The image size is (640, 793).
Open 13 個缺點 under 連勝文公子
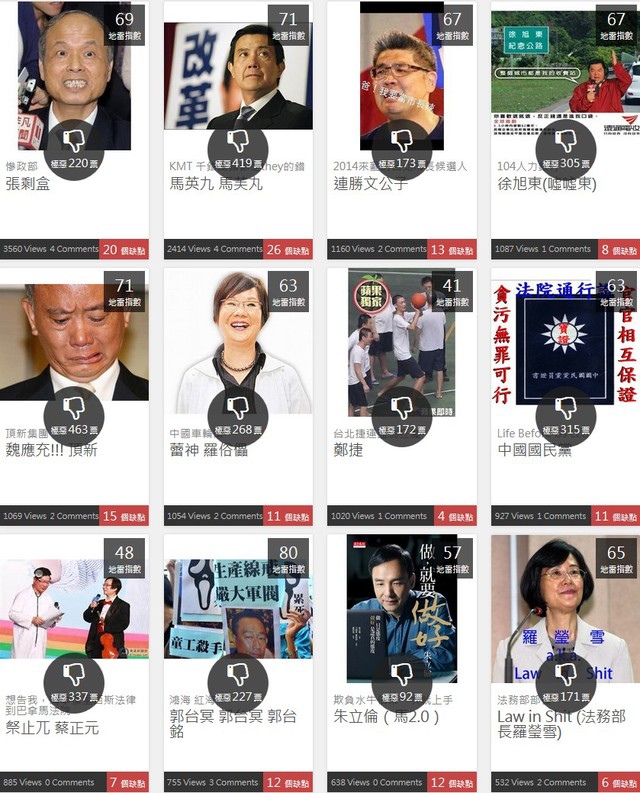coord(452,249)
